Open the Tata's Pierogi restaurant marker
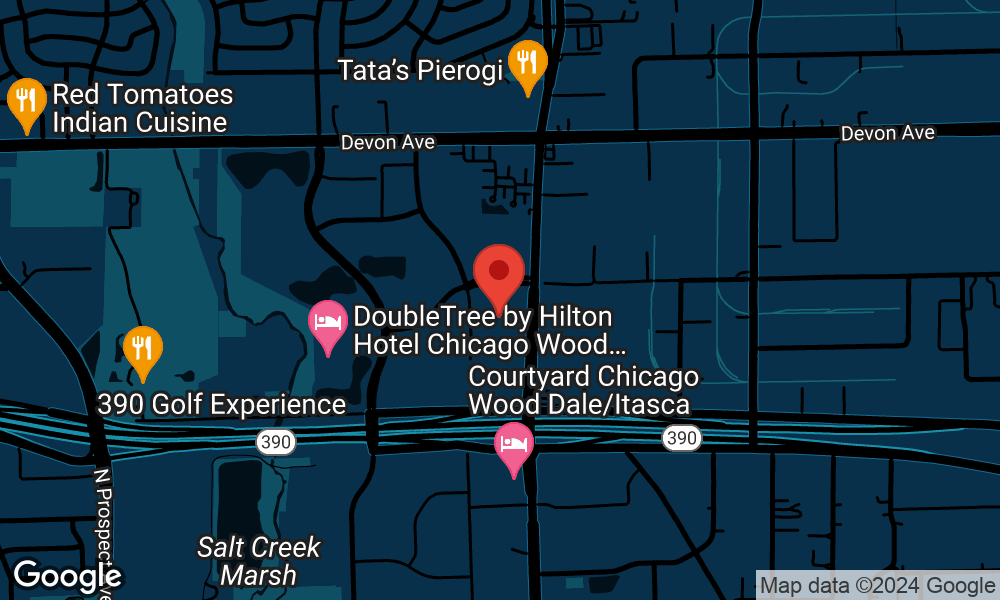 pos(526,64)
